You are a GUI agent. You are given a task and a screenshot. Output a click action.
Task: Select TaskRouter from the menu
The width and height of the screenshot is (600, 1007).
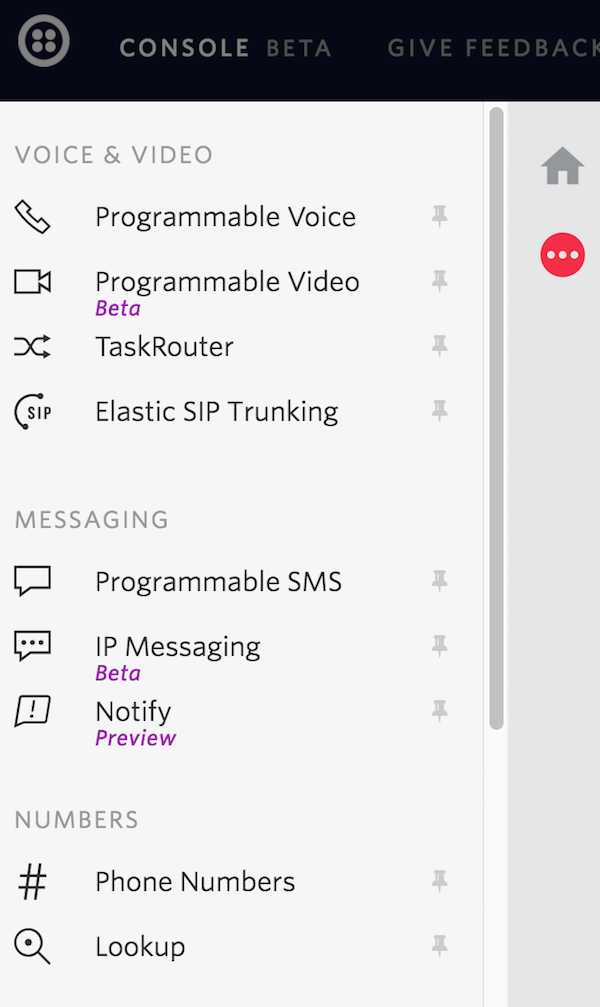coord(164,347)
